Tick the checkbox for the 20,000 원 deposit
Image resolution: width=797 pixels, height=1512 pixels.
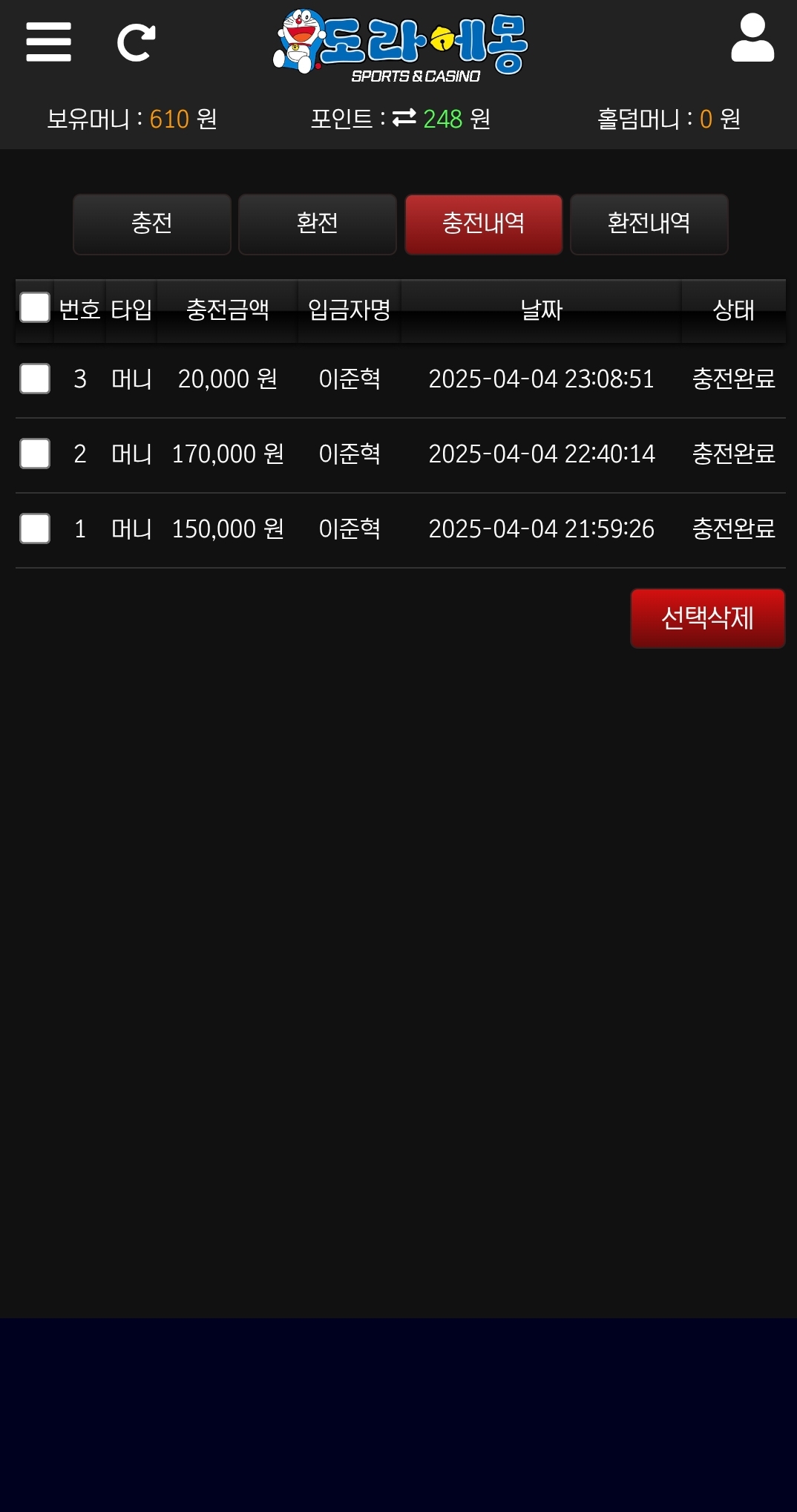point(35,379)
